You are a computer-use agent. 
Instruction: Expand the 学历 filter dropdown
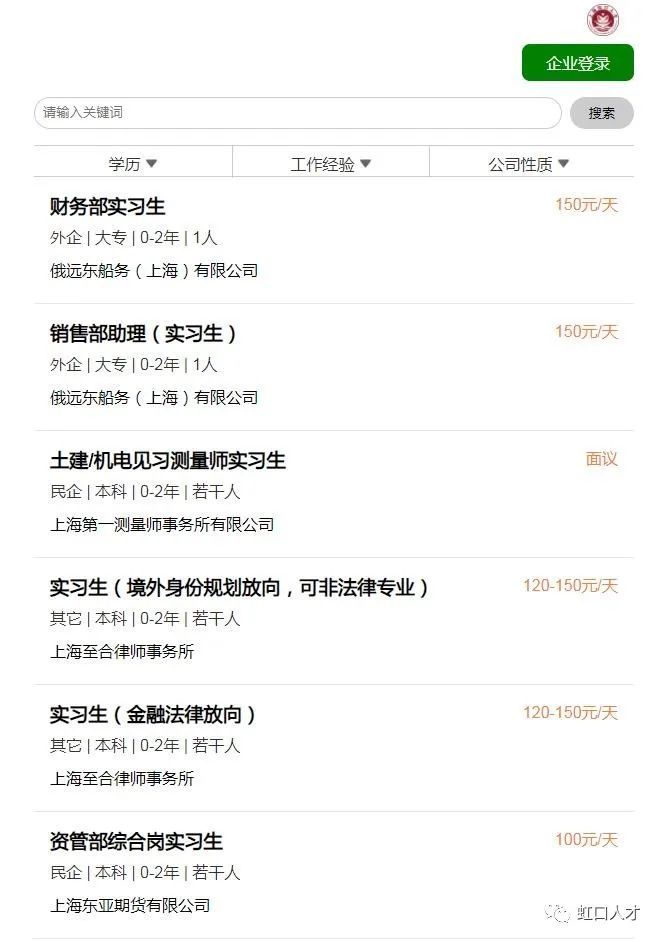pos(133,164)
